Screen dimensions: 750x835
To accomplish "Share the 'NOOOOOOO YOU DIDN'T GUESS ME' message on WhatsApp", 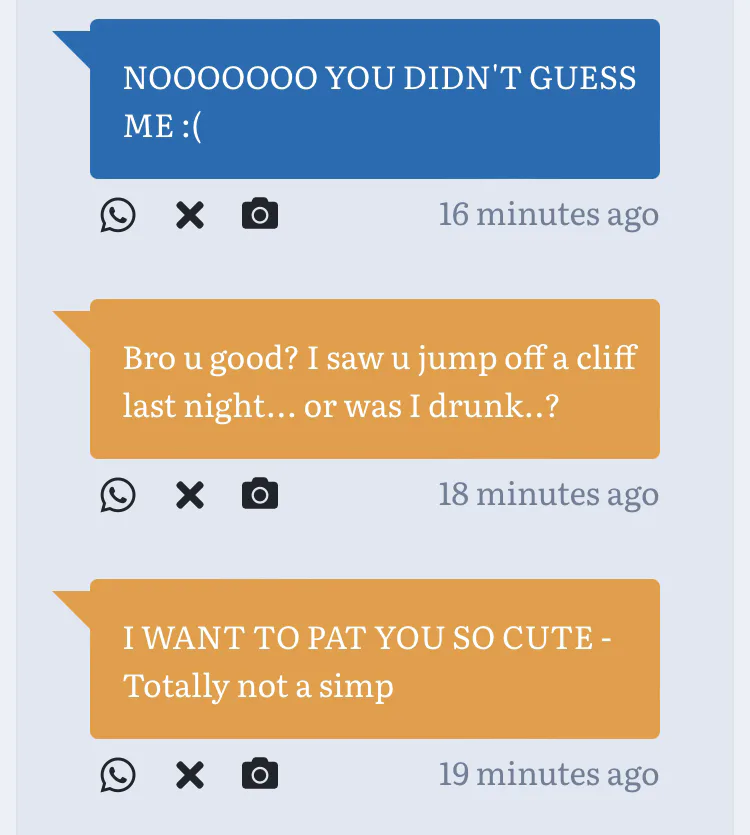I will point(118,214).
